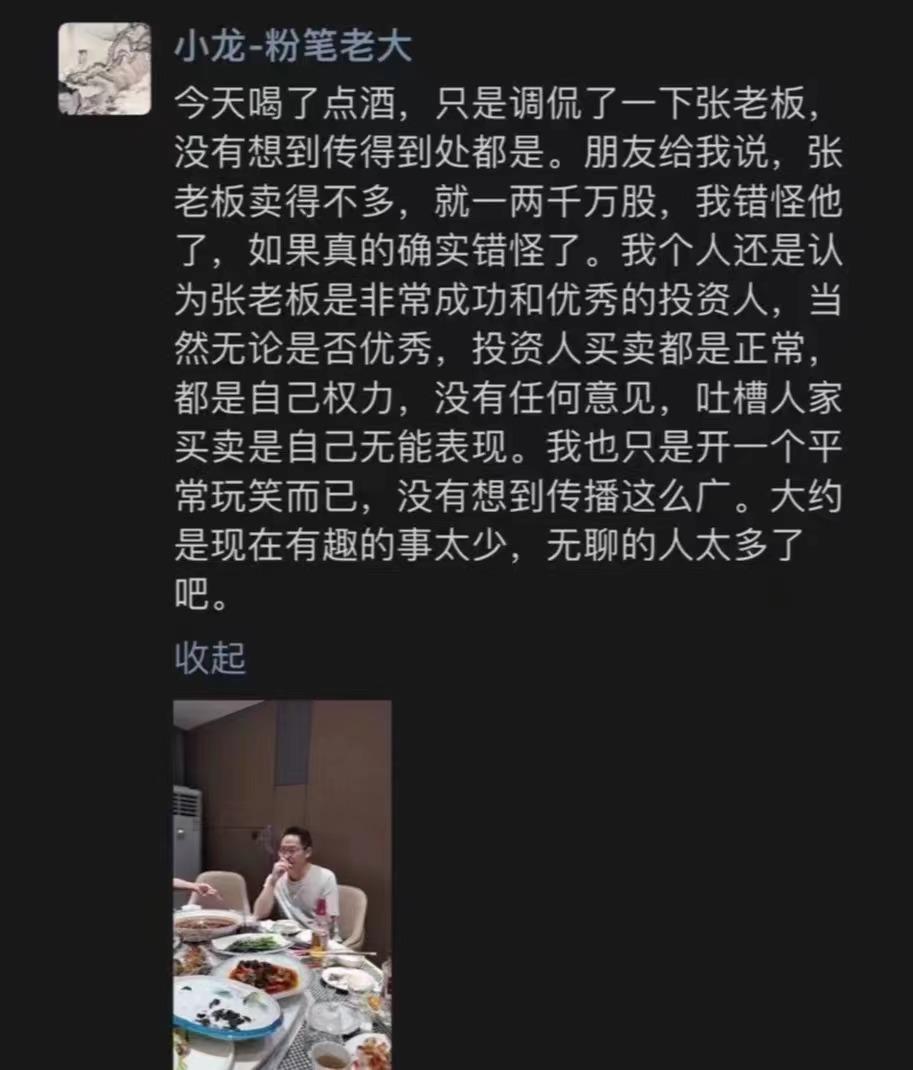Collapse the post text with 收起

210,657
